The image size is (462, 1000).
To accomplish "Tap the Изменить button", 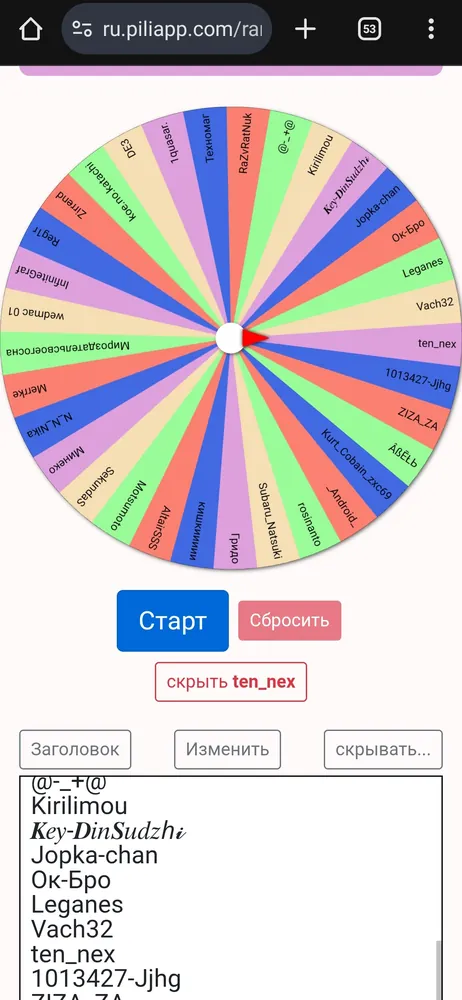I will (227, 749).
